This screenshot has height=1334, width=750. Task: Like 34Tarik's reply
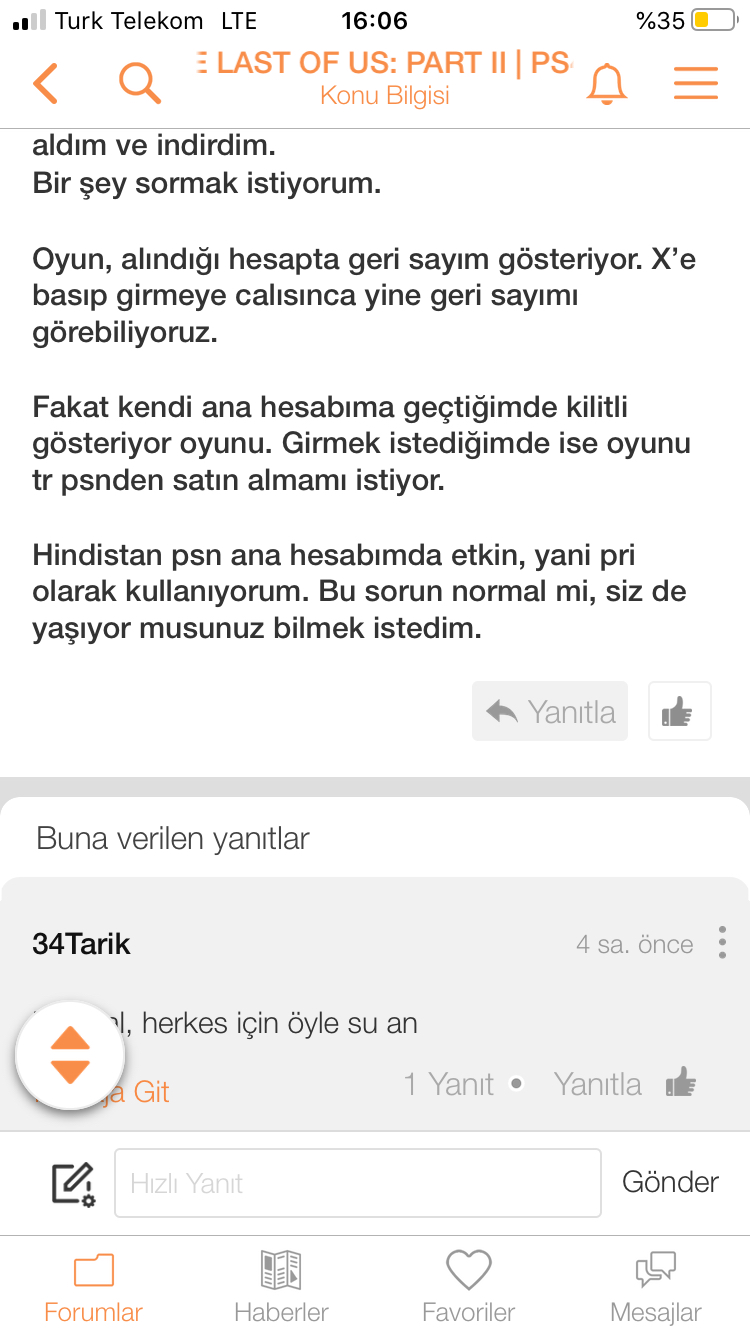[x=681, y=1082]
